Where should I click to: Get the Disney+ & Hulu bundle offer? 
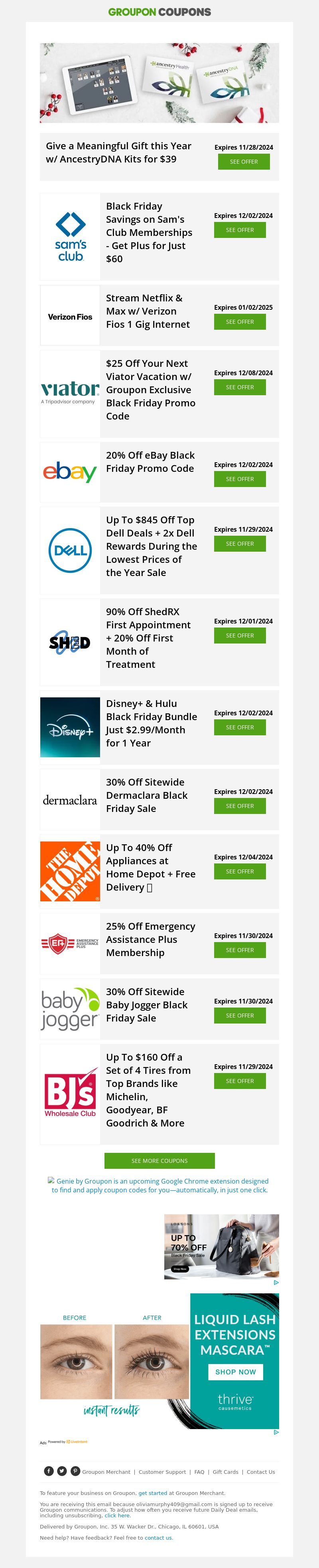tap(239, 727)
